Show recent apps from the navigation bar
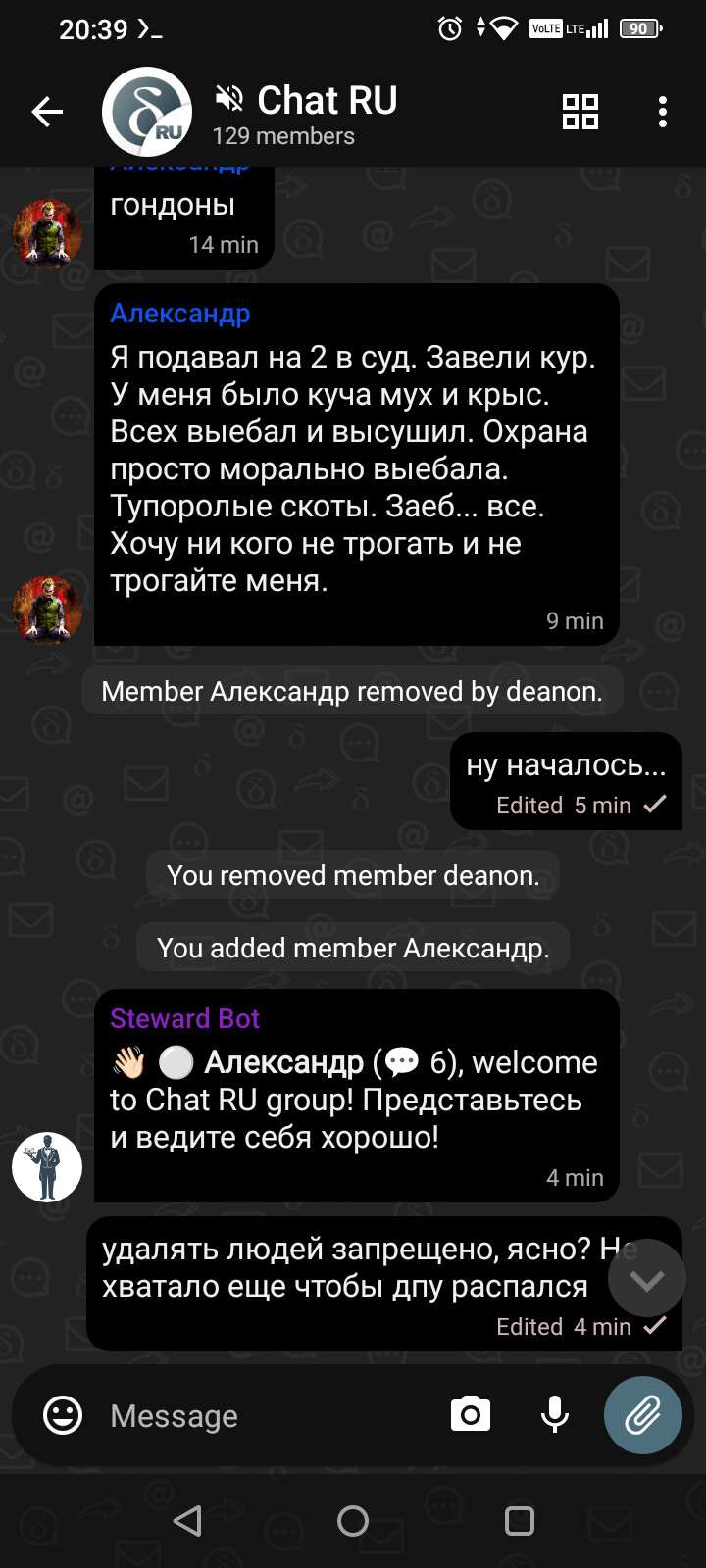 (520, 1521)
